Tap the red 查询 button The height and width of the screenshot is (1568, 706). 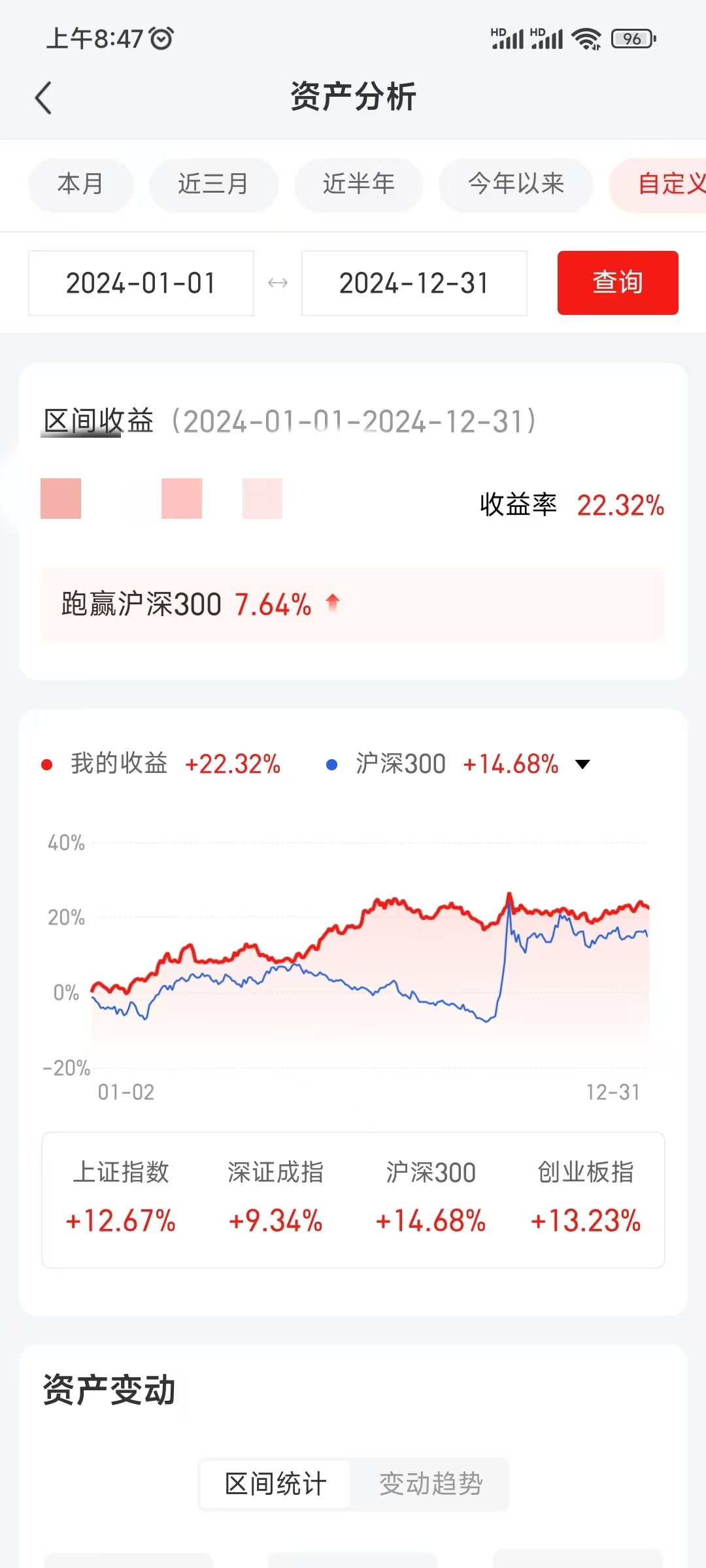617,282
